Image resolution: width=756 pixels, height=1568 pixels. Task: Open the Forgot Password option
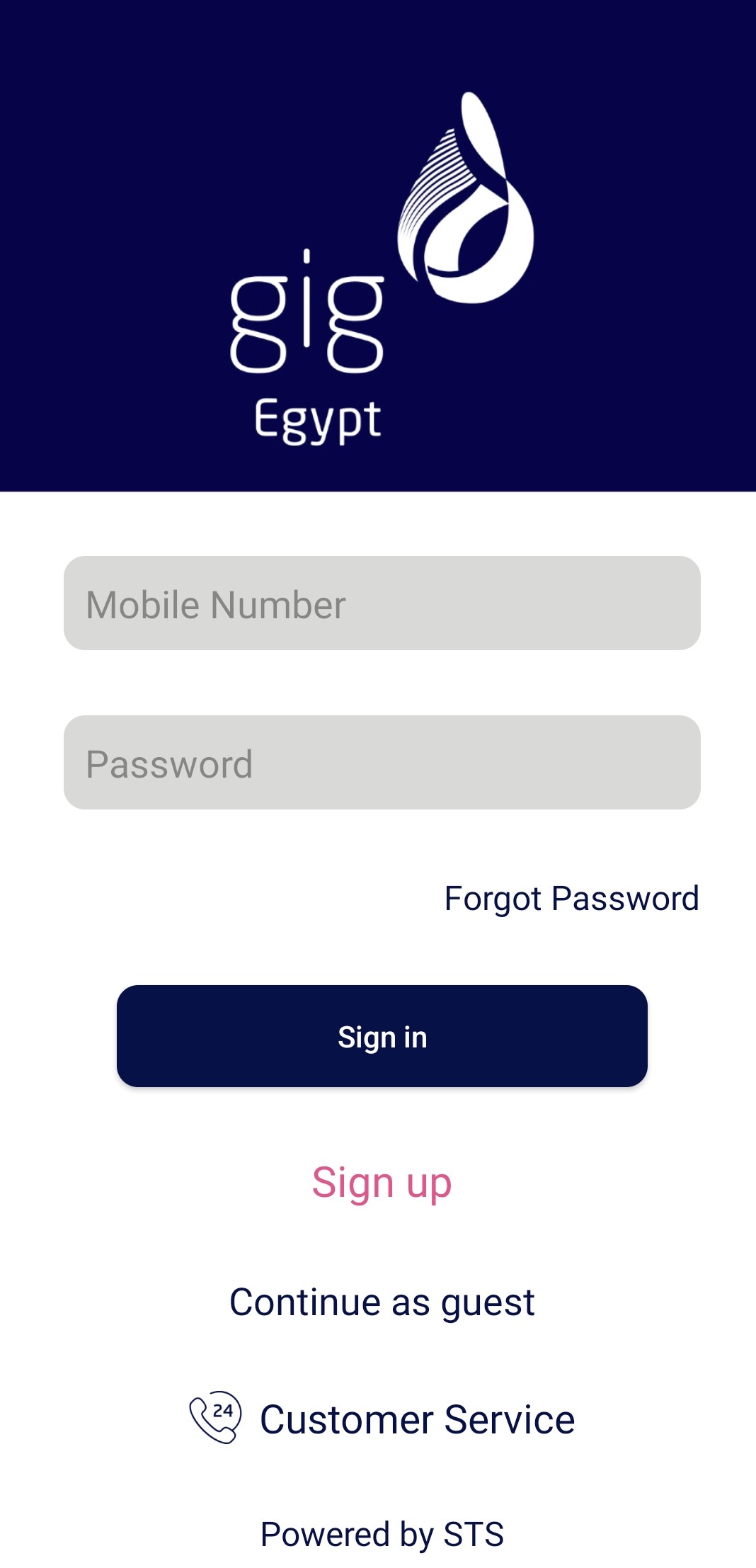pyautogui.click(x=572, y=897)
